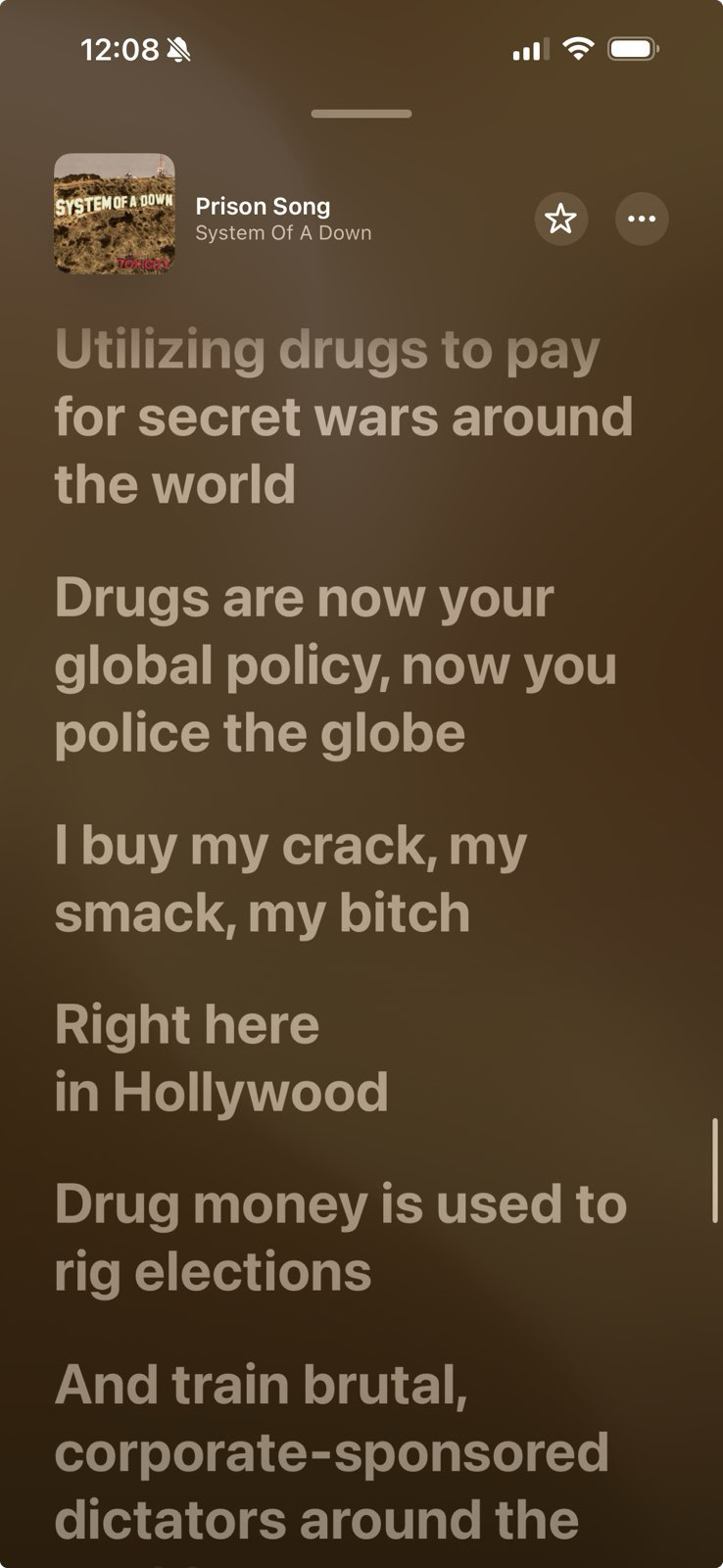The height and width of the screenshot is (1568, 723).
Task: Open the three-dot more options menu
Action: [641, 219]
